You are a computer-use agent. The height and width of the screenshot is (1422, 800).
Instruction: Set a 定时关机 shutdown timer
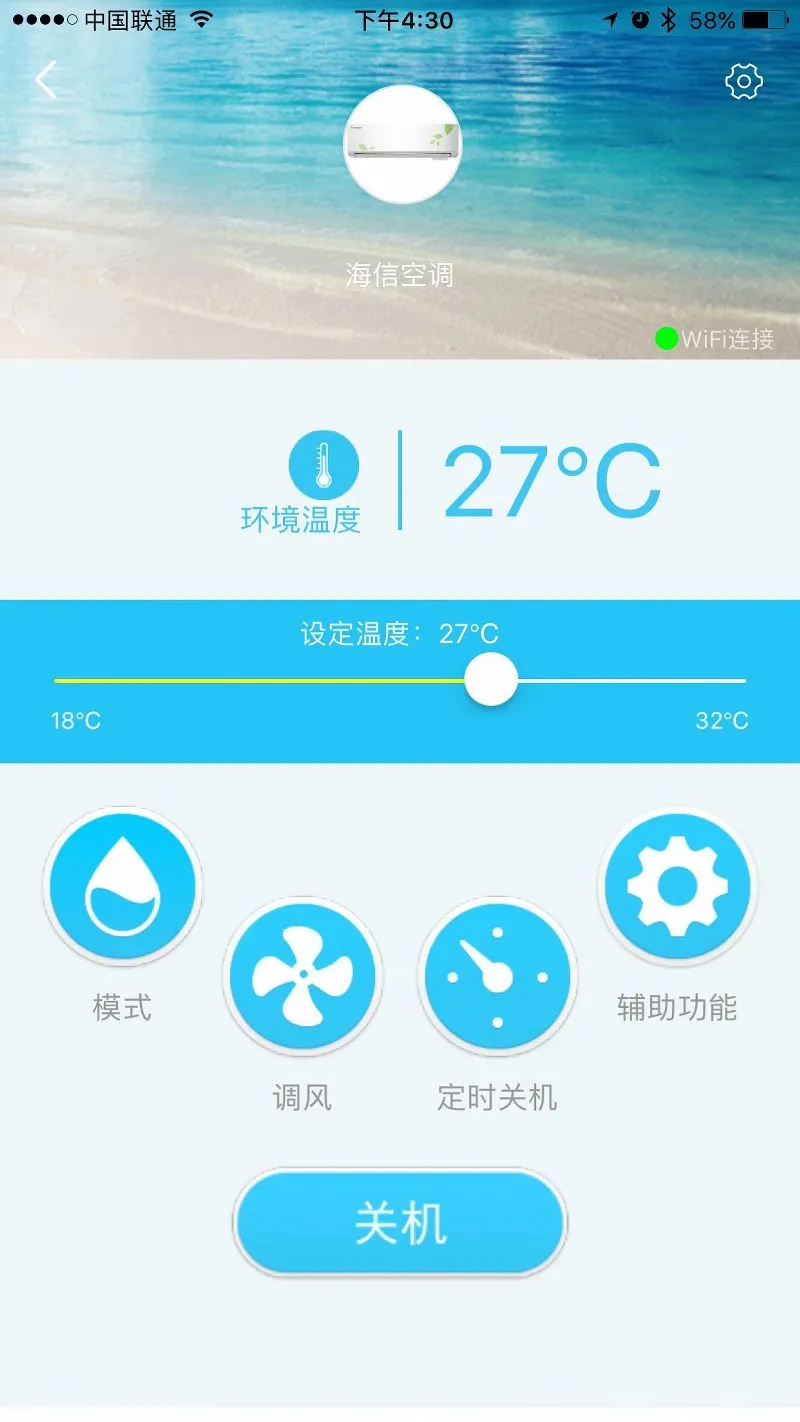497,977
